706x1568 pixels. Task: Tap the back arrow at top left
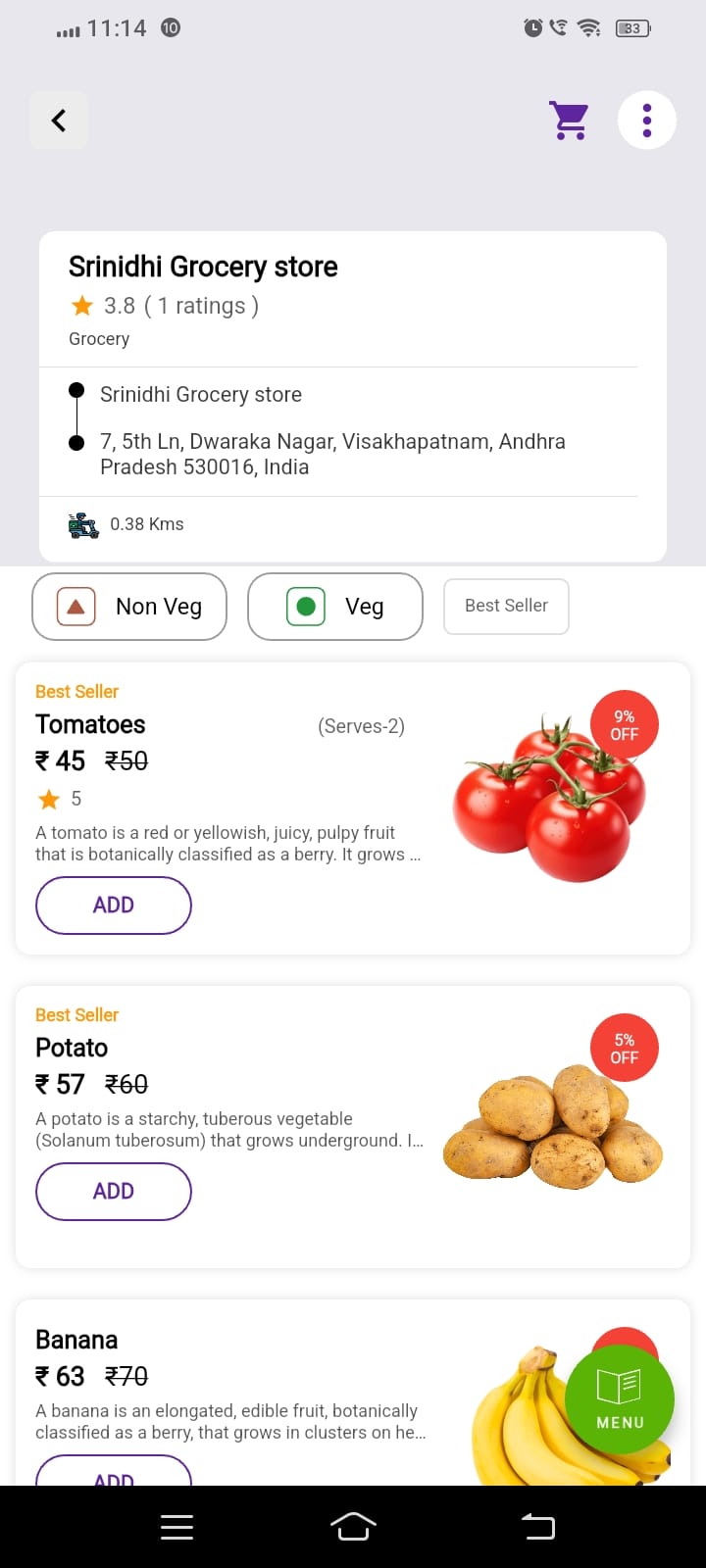[58, 120]
